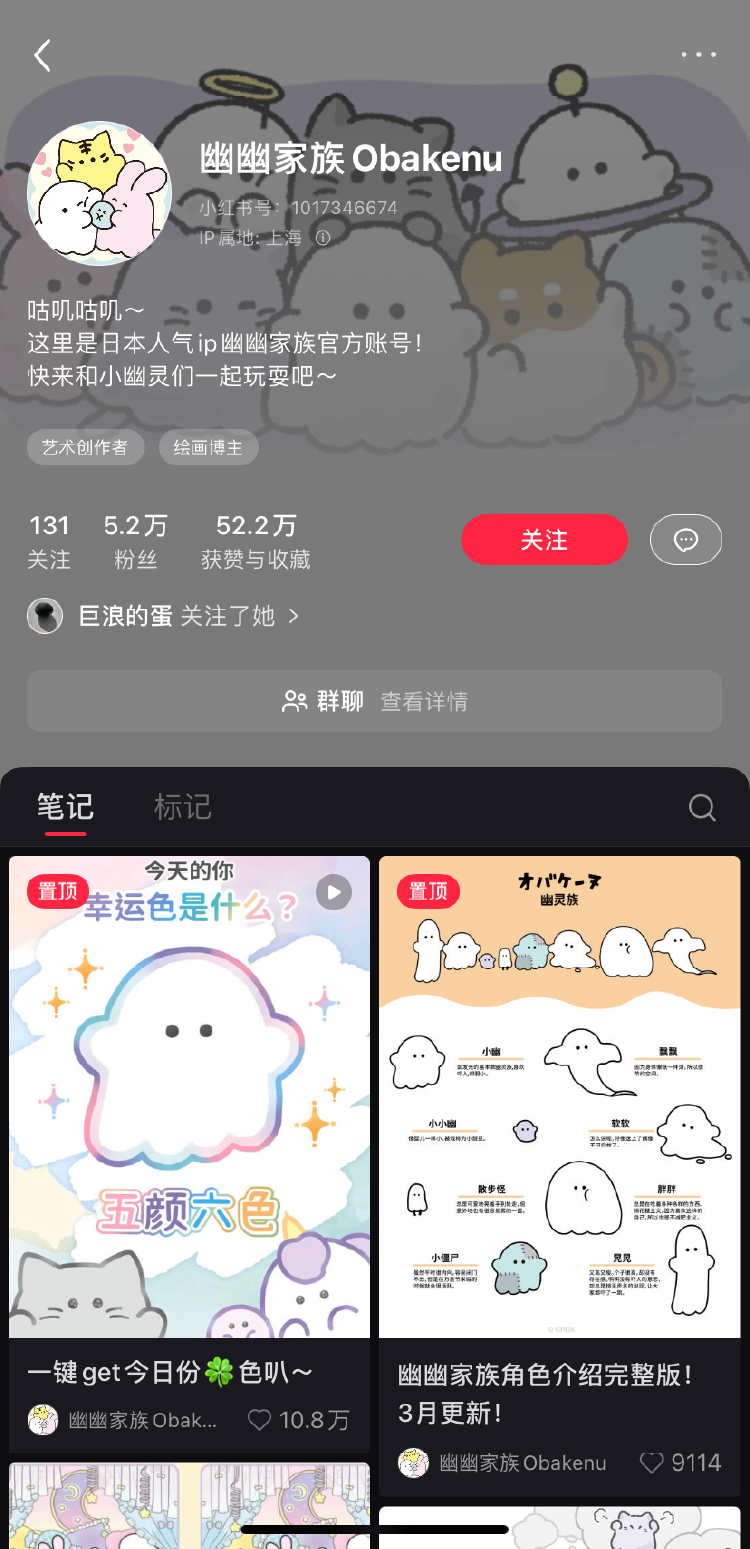Search notes with the magnifier icon
The height and width of the screenshot is (1549, 750).
[702, 807]
